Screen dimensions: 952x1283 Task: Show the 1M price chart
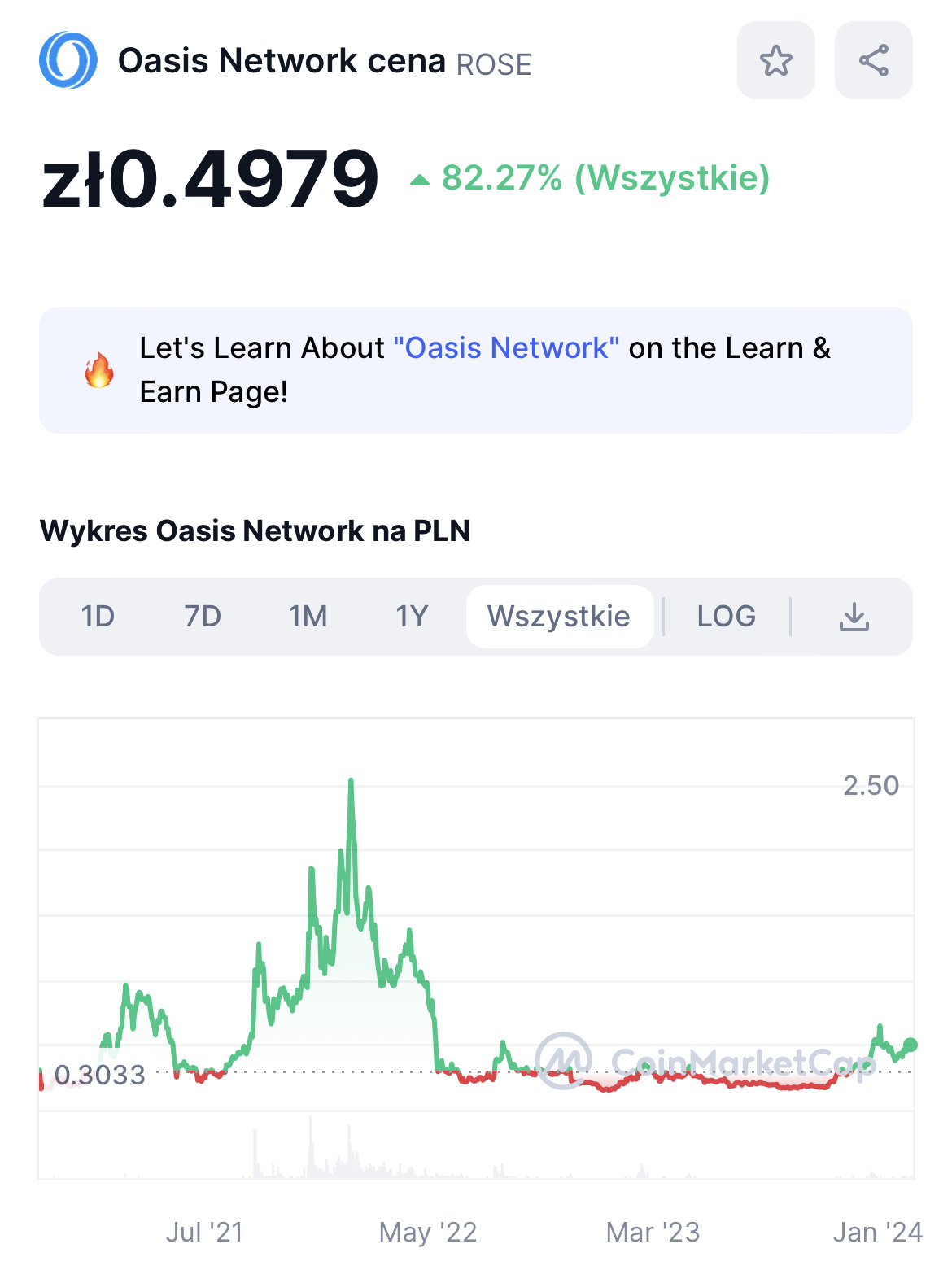[308, 617]
